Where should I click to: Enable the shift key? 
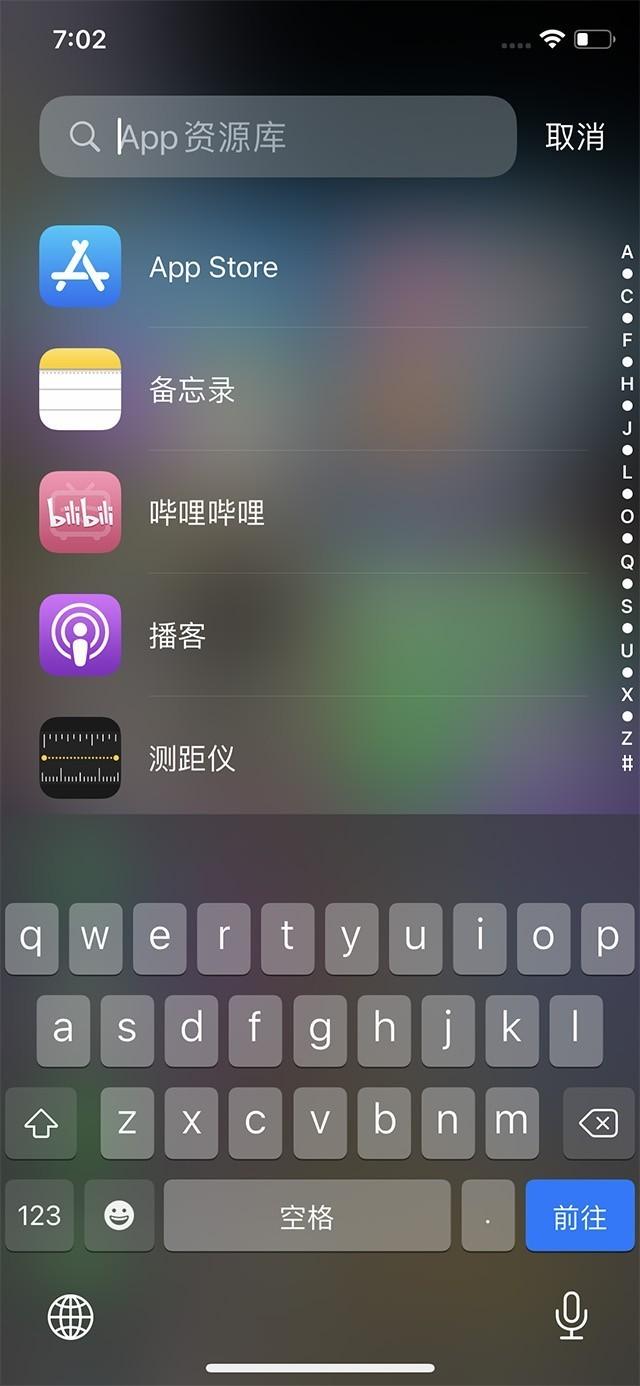[40, 1124]
